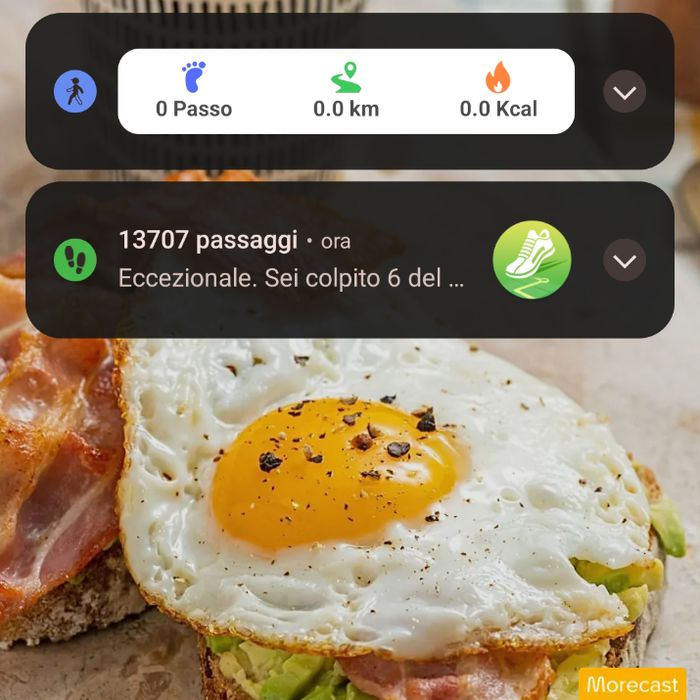Open the Morecast label

click(x=632, y=684)
